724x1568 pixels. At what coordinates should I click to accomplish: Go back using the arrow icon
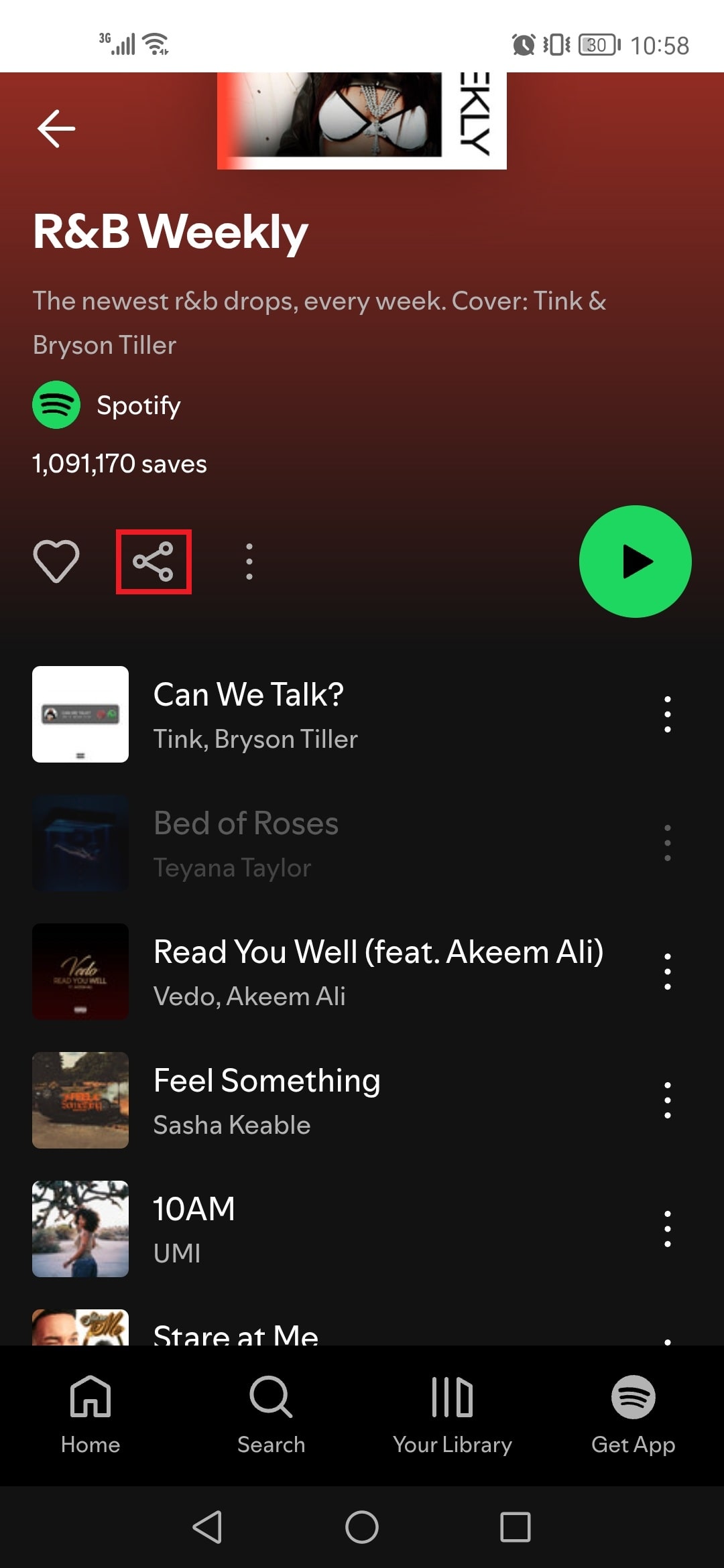(56, 128)
